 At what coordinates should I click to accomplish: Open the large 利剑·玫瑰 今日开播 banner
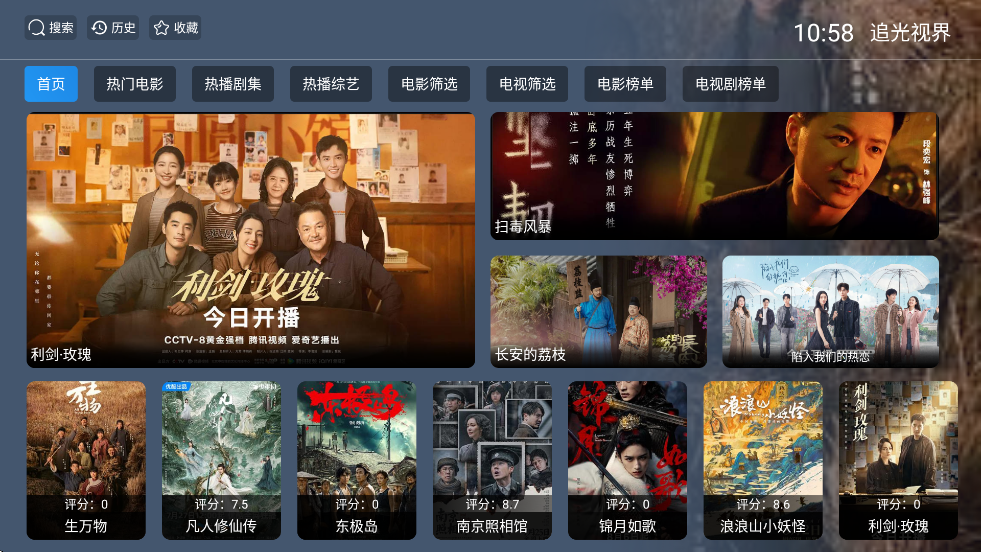point(251,240)
